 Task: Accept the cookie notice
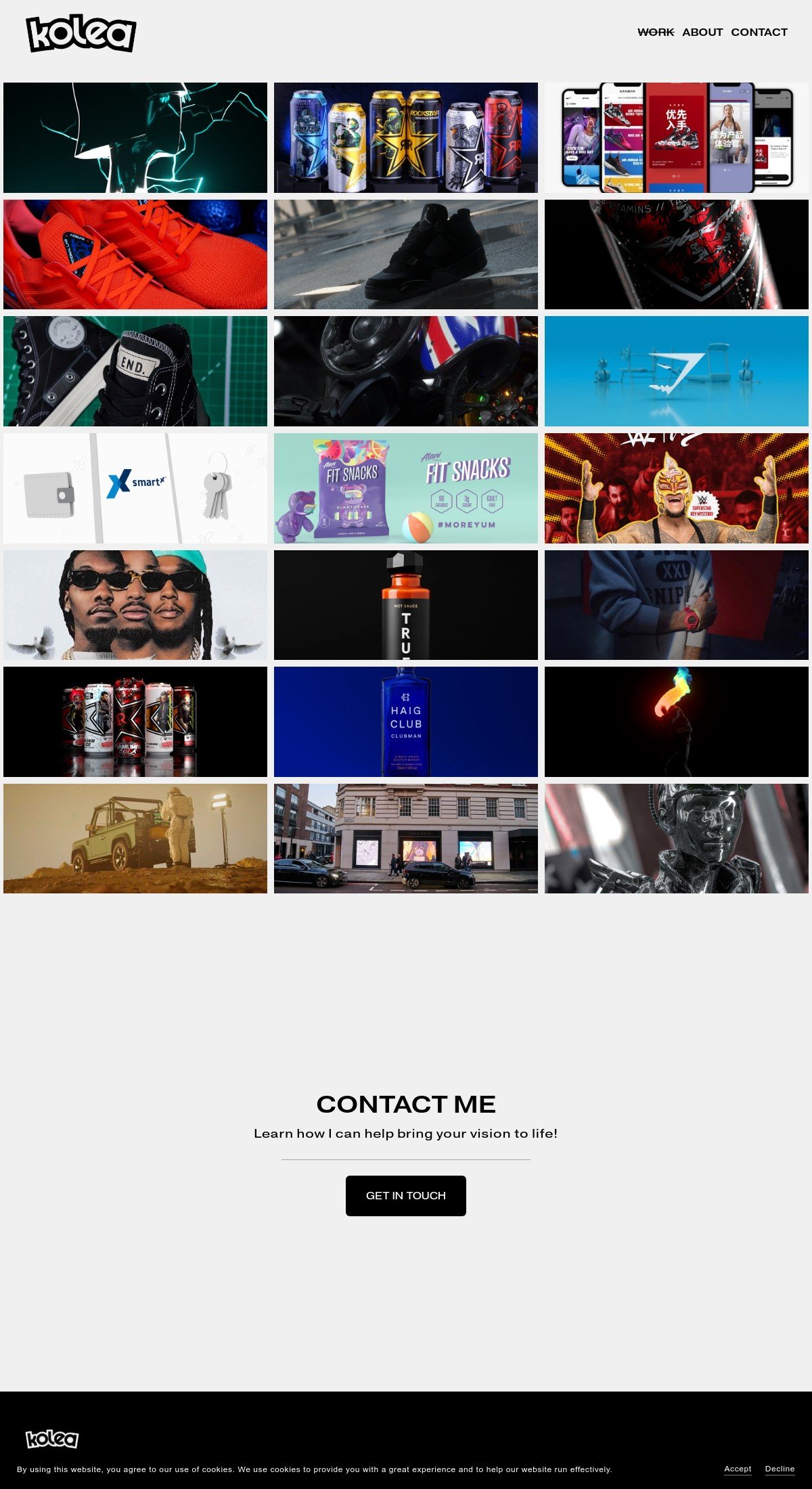(x=738, y=1469)
